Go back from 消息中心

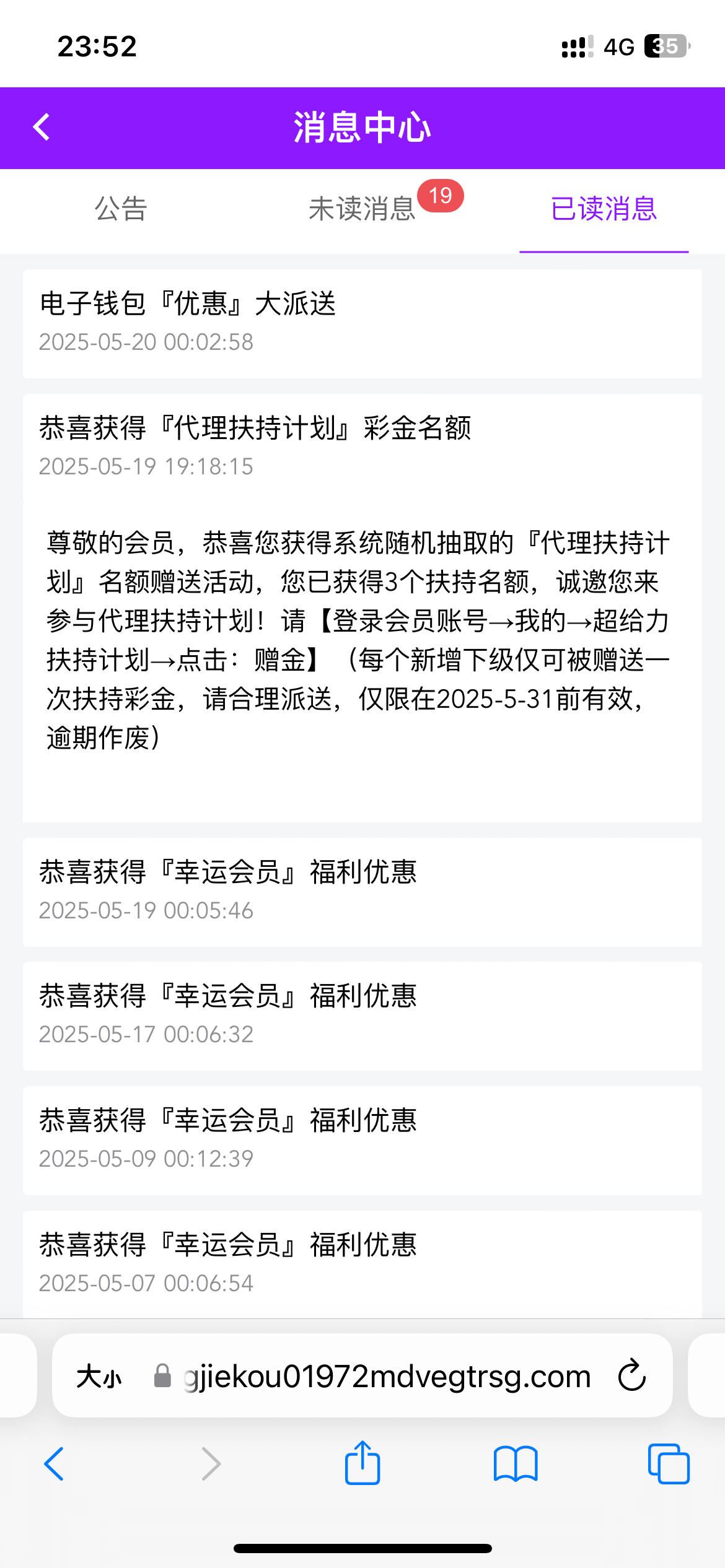(42, 128)
